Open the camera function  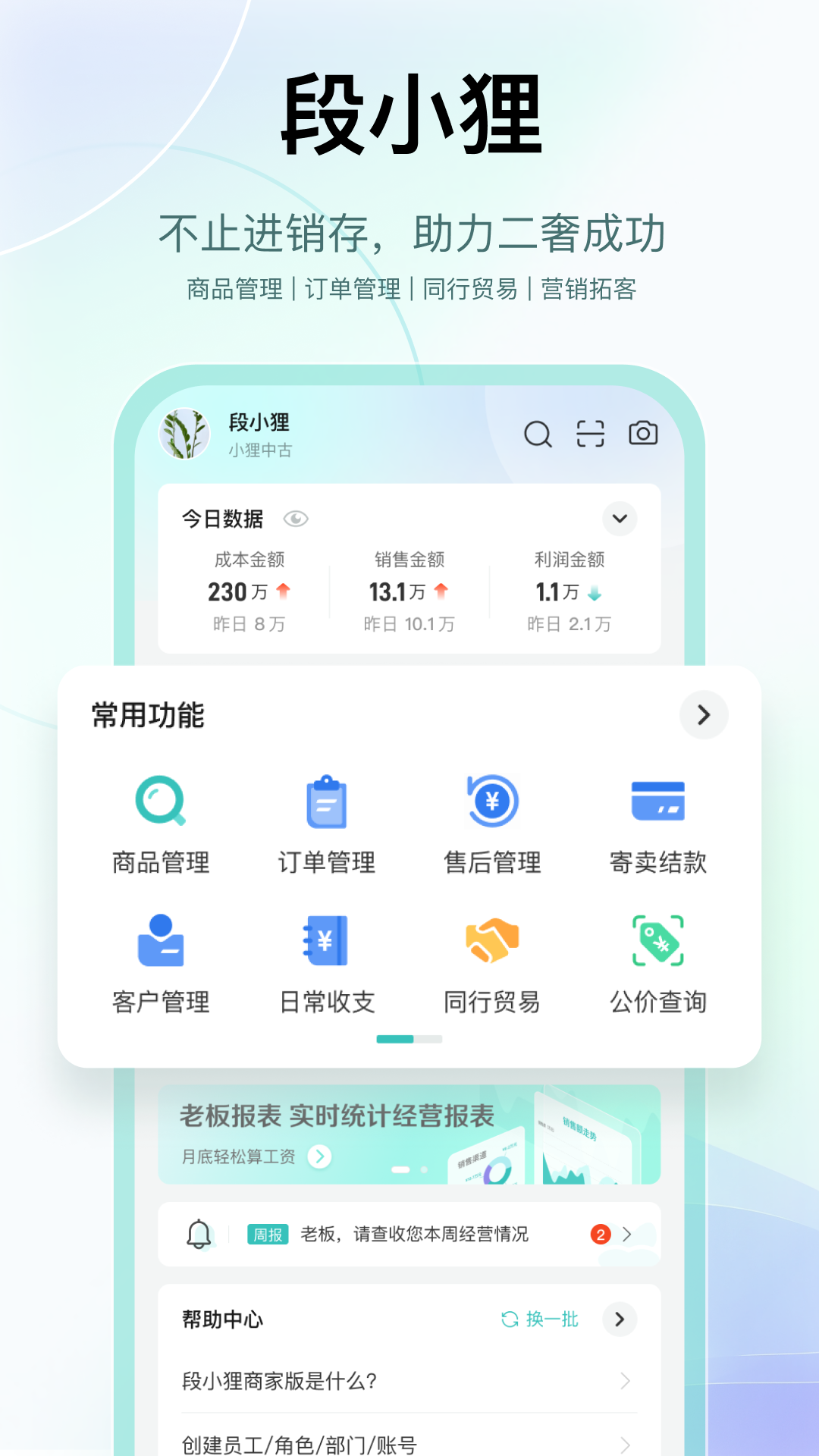point(643,433)
